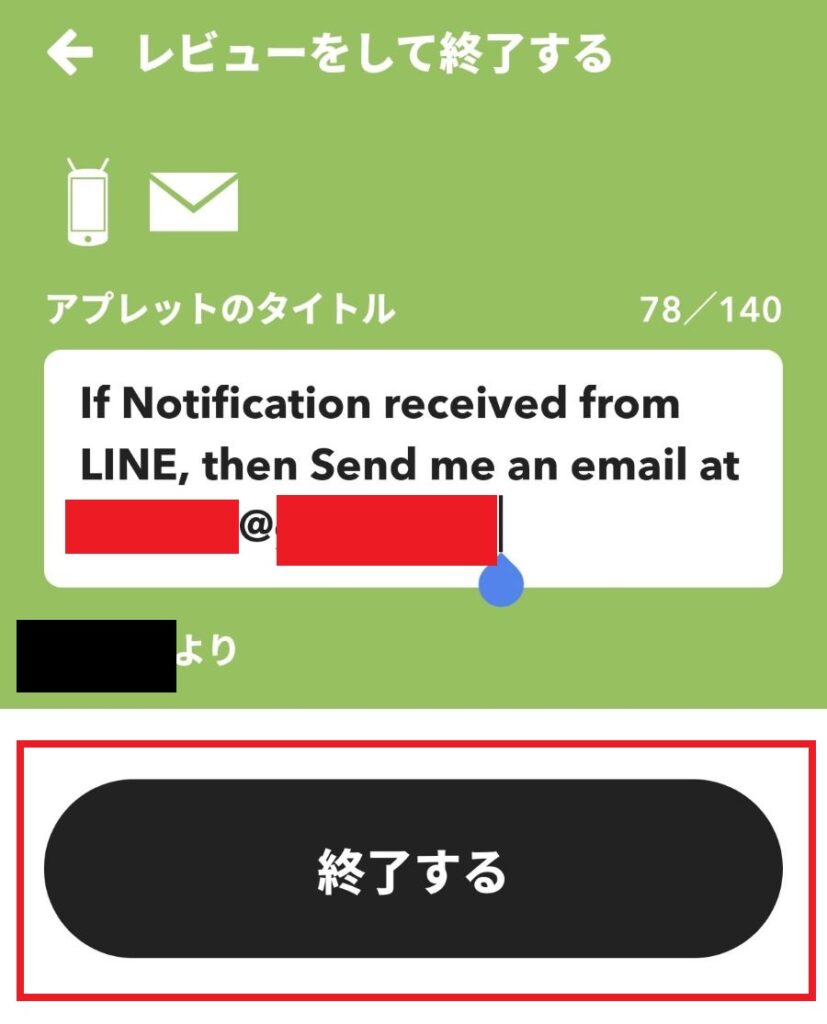827x1024 pixels.
Task: Go back using the arrow icon
Action: 70,54
